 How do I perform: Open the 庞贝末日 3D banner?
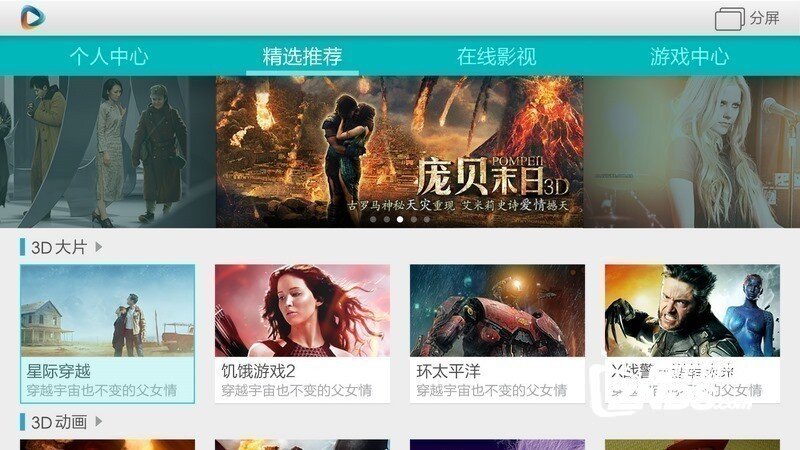(399, 150)
